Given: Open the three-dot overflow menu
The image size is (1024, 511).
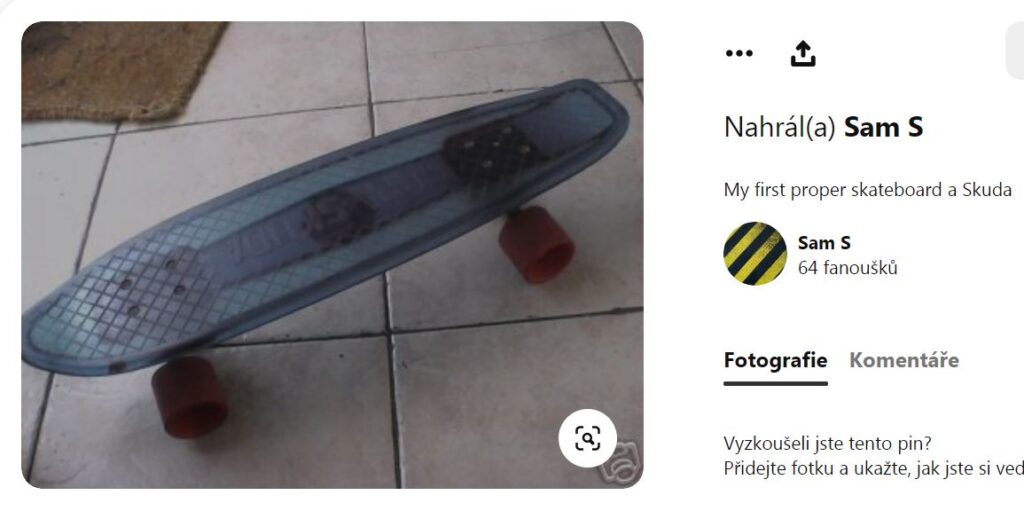Looking at the screenshot, I should click(739, 54).
